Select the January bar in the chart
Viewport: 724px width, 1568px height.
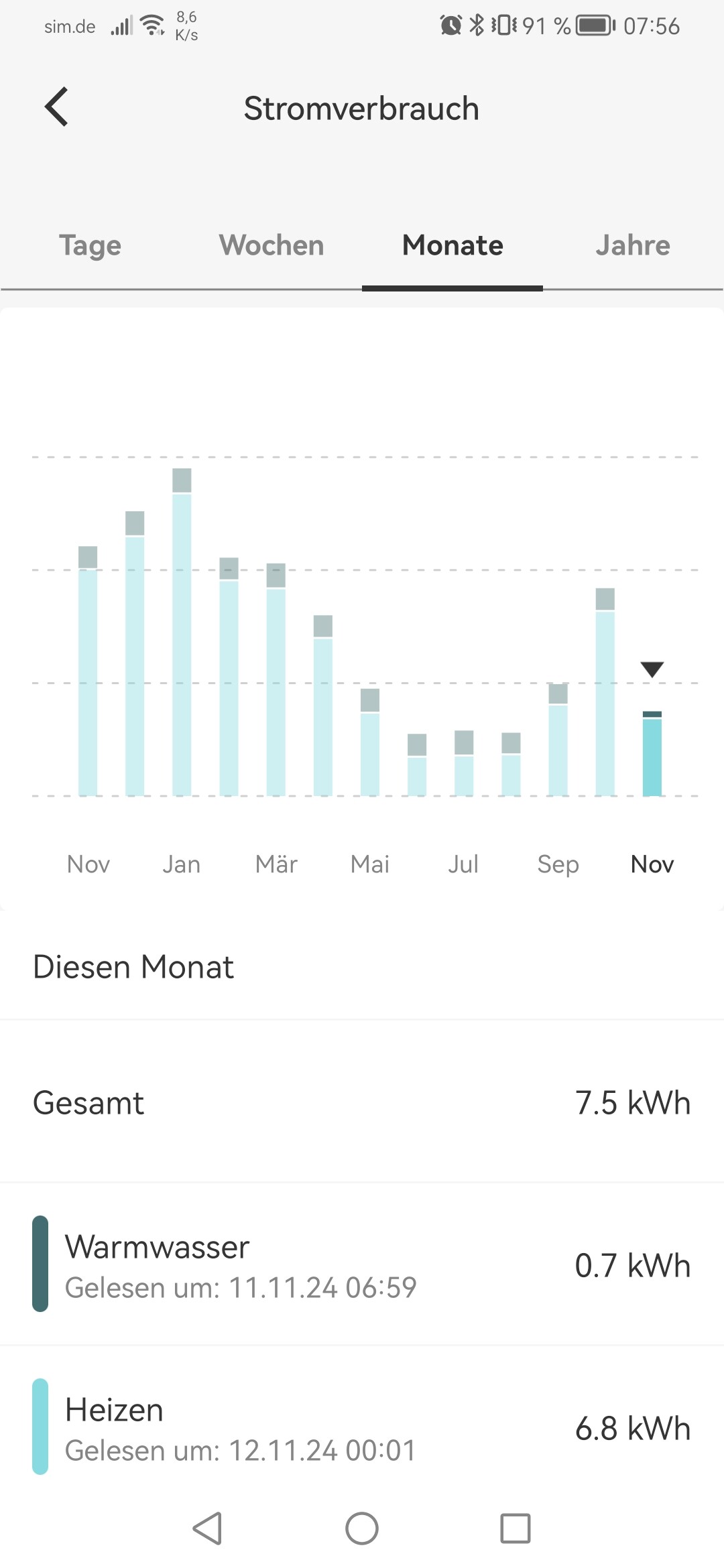[x=182, y=637]
